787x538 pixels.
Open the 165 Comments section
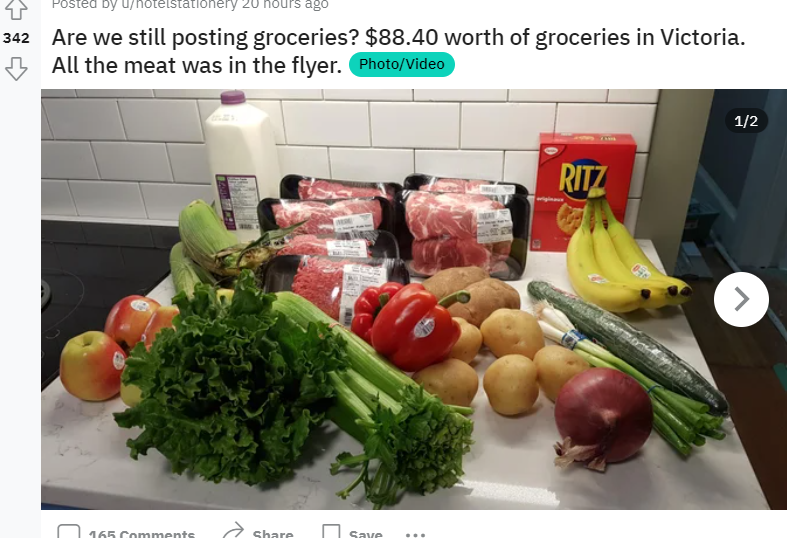127,533
